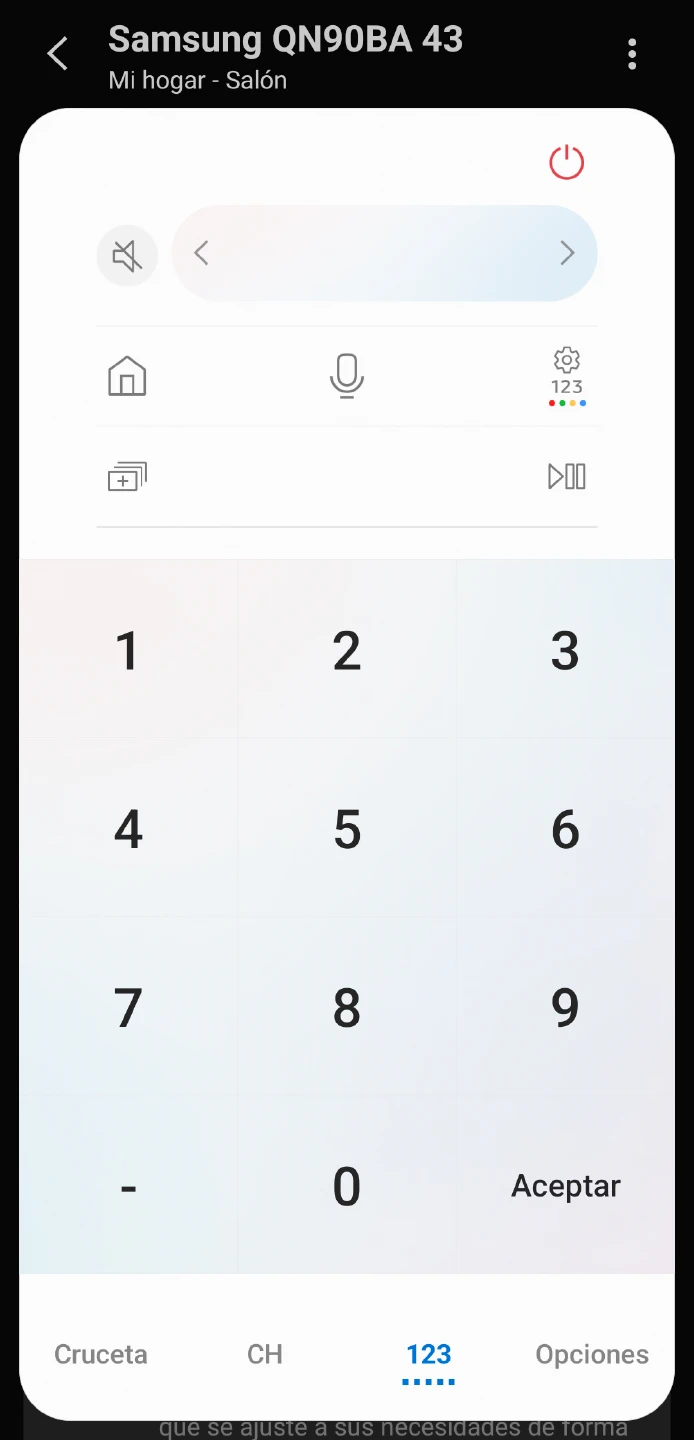Confirm the channel with Aceptar
The width and height of the screenshot is (694, 1440).
[x=566, y=1186]
